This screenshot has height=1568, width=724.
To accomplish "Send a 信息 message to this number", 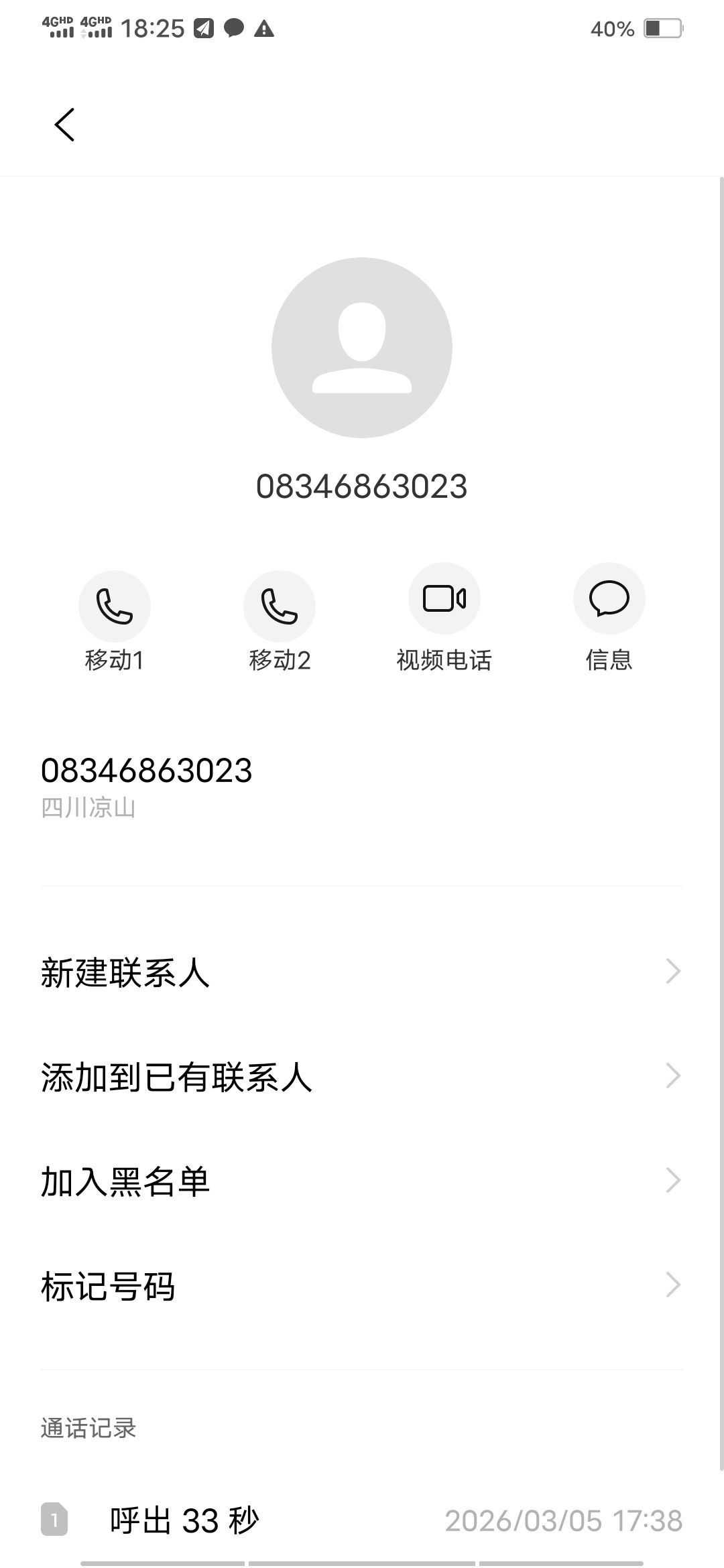I will [x=609, y=599].
